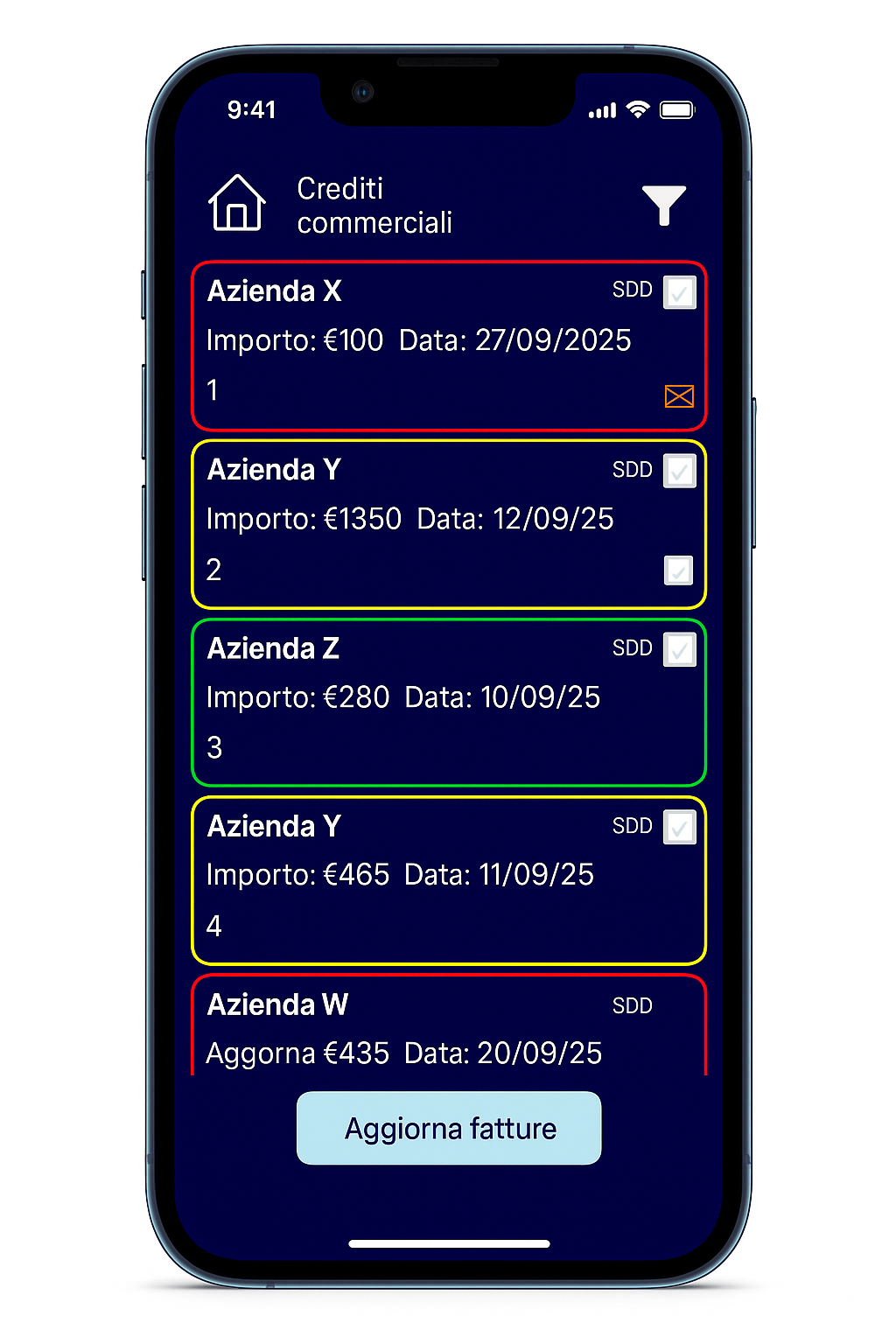The width and height of the screenshot is (896, 1344).
Task: Open the filter funnel icon
Action: click(663, 206)
